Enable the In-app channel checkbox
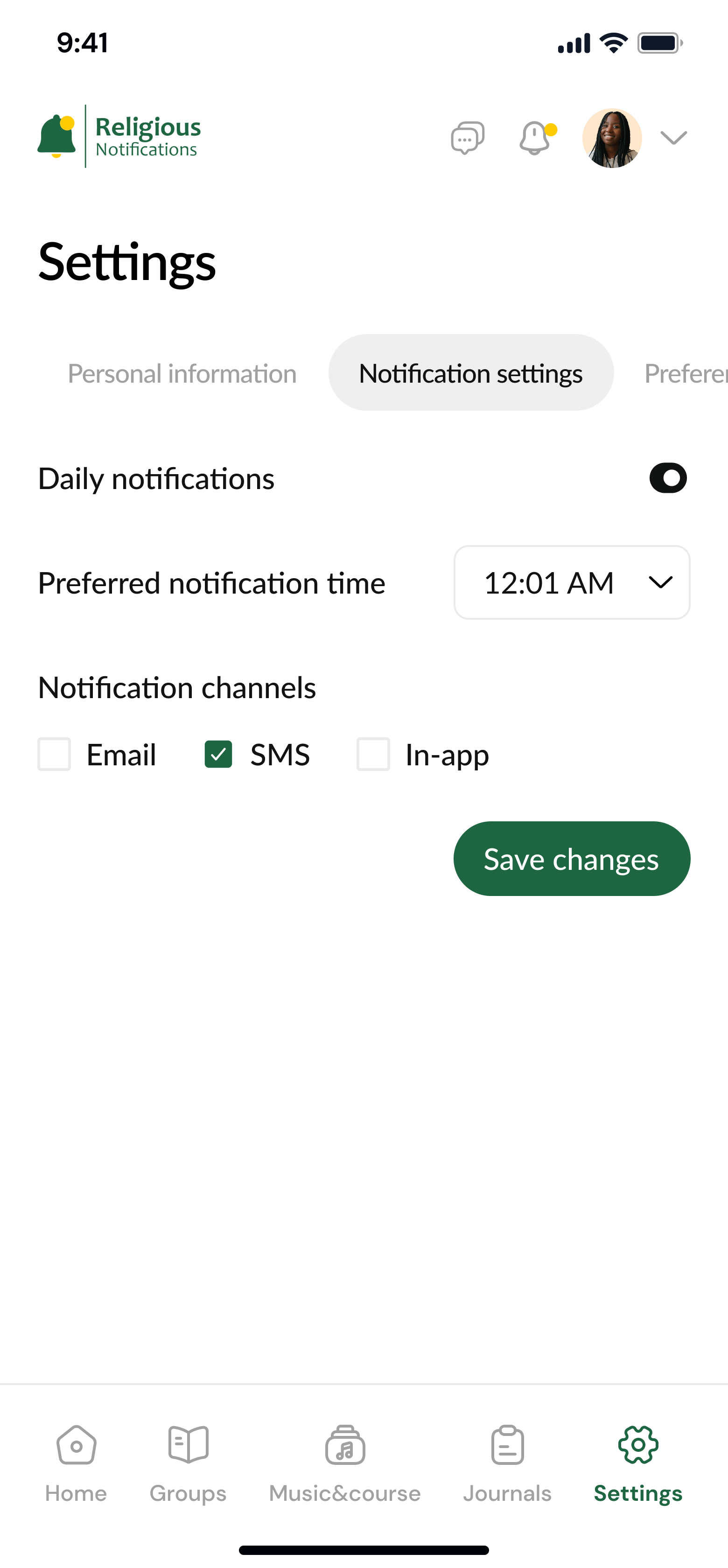The height and width of the screenshot is (1568, 728). (x=373, y=754)
